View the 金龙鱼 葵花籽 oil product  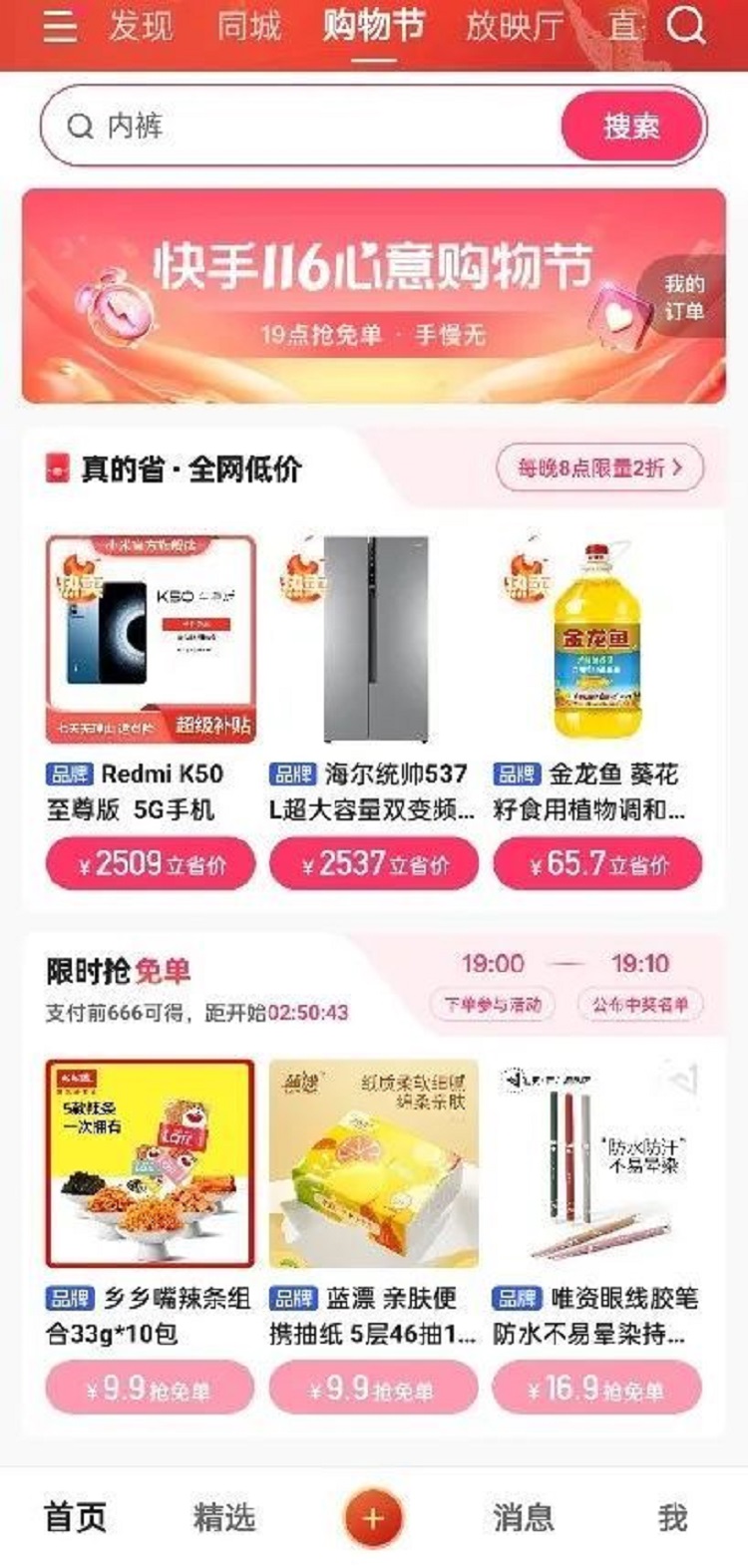[596, 640]
